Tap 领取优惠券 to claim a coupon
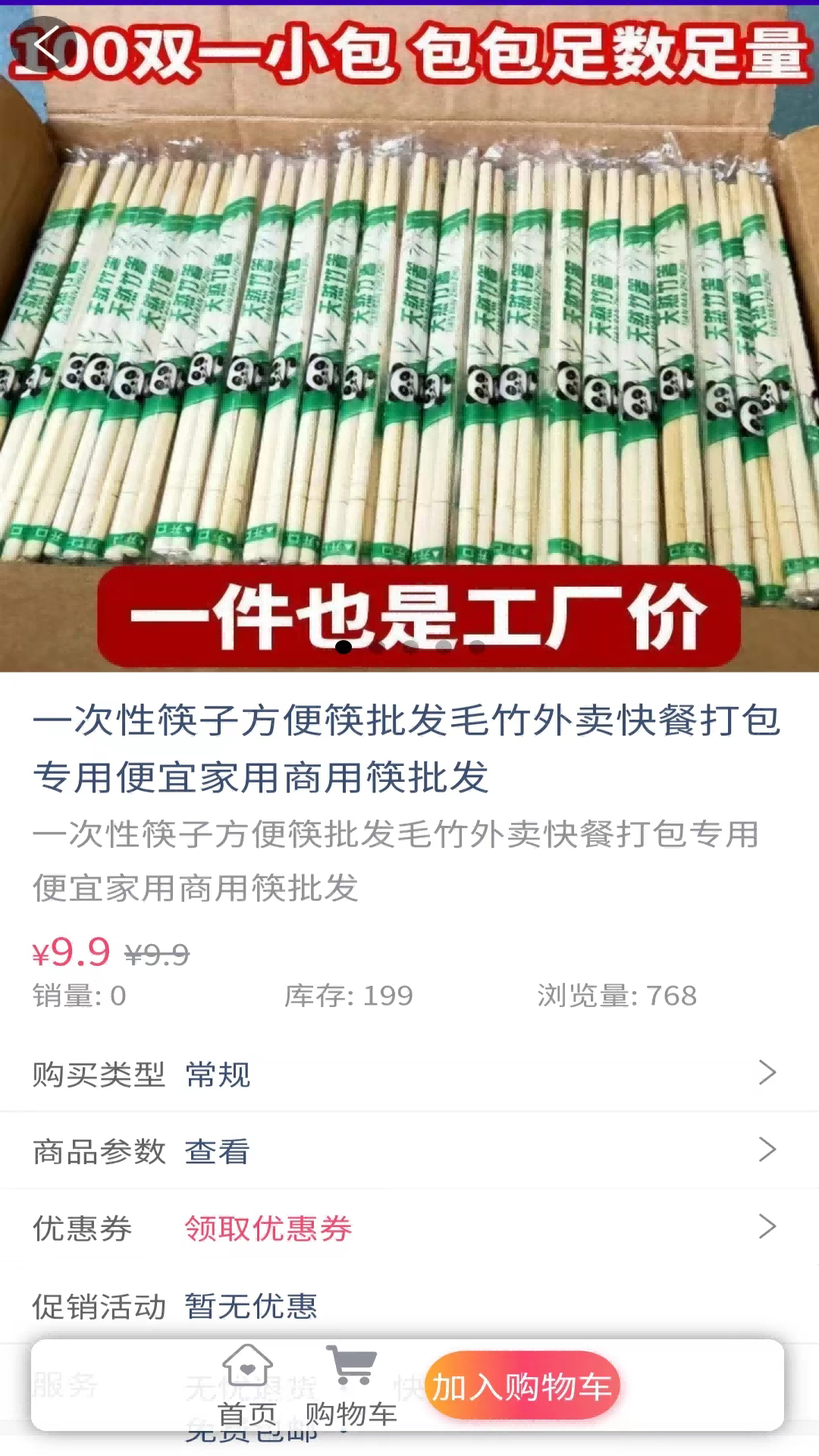Image resolution: width=819 pixels, height=1456 pixels. coord(268,1228)
